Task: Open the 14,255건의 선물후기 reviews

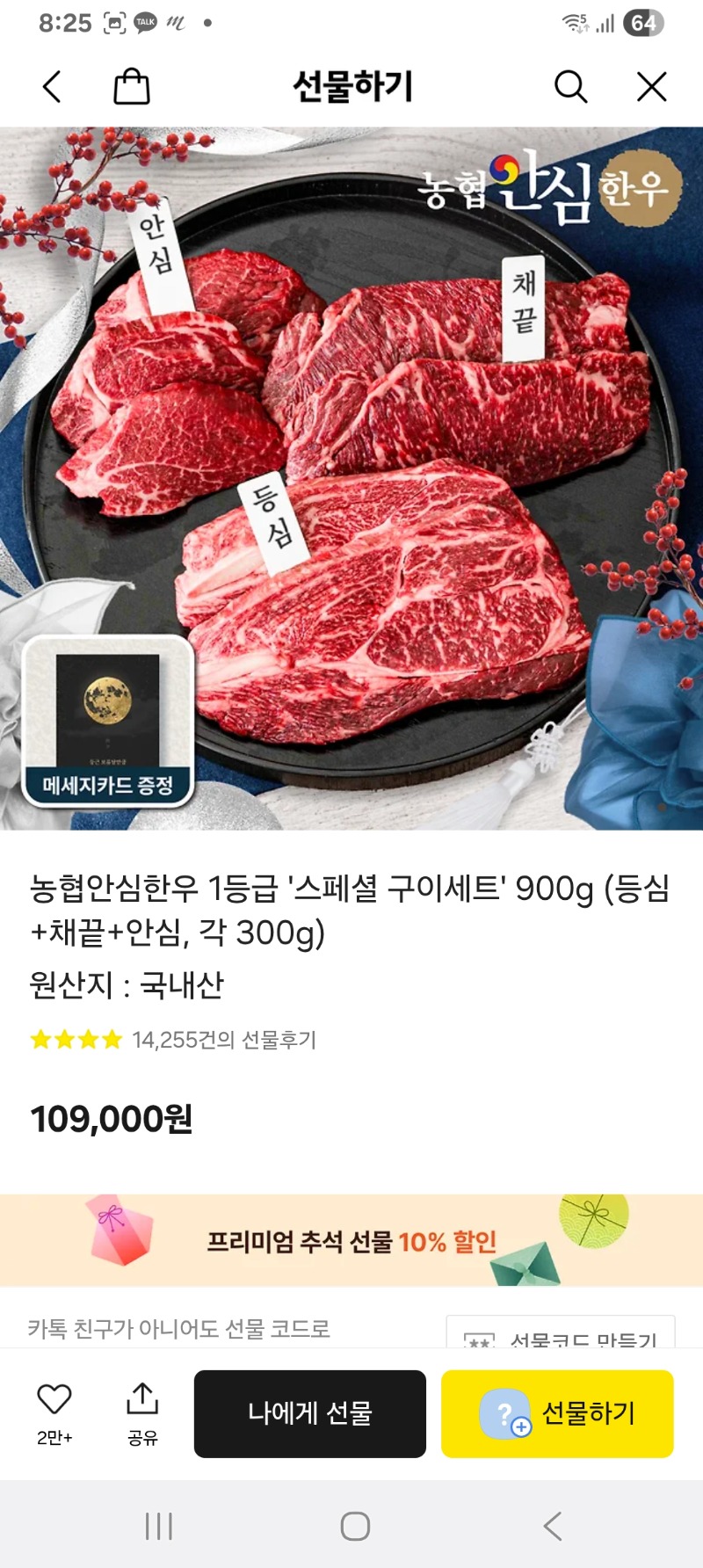Action: point(223,1040)
